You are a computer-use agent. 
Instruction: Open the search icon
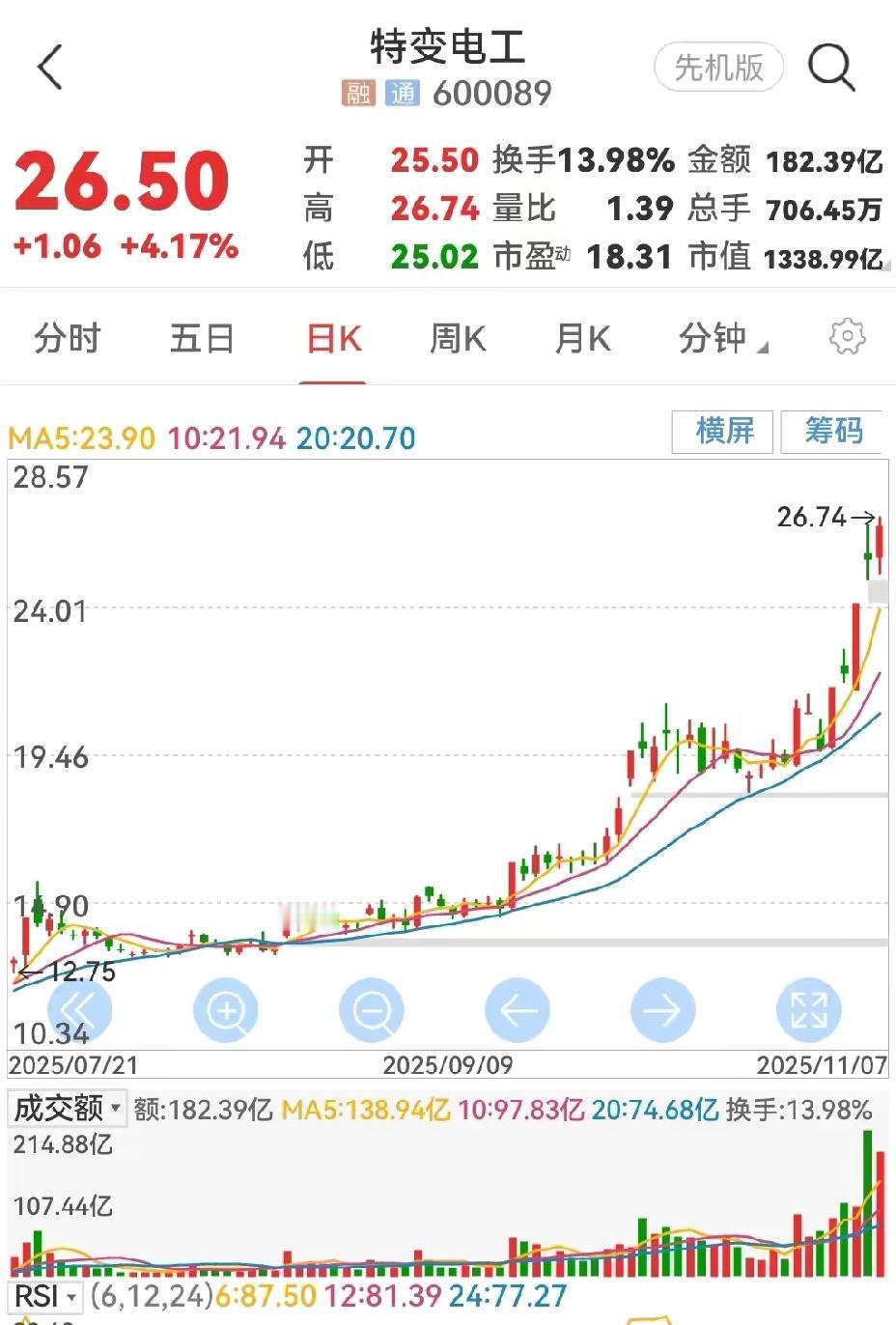click(x=830, y=69)
